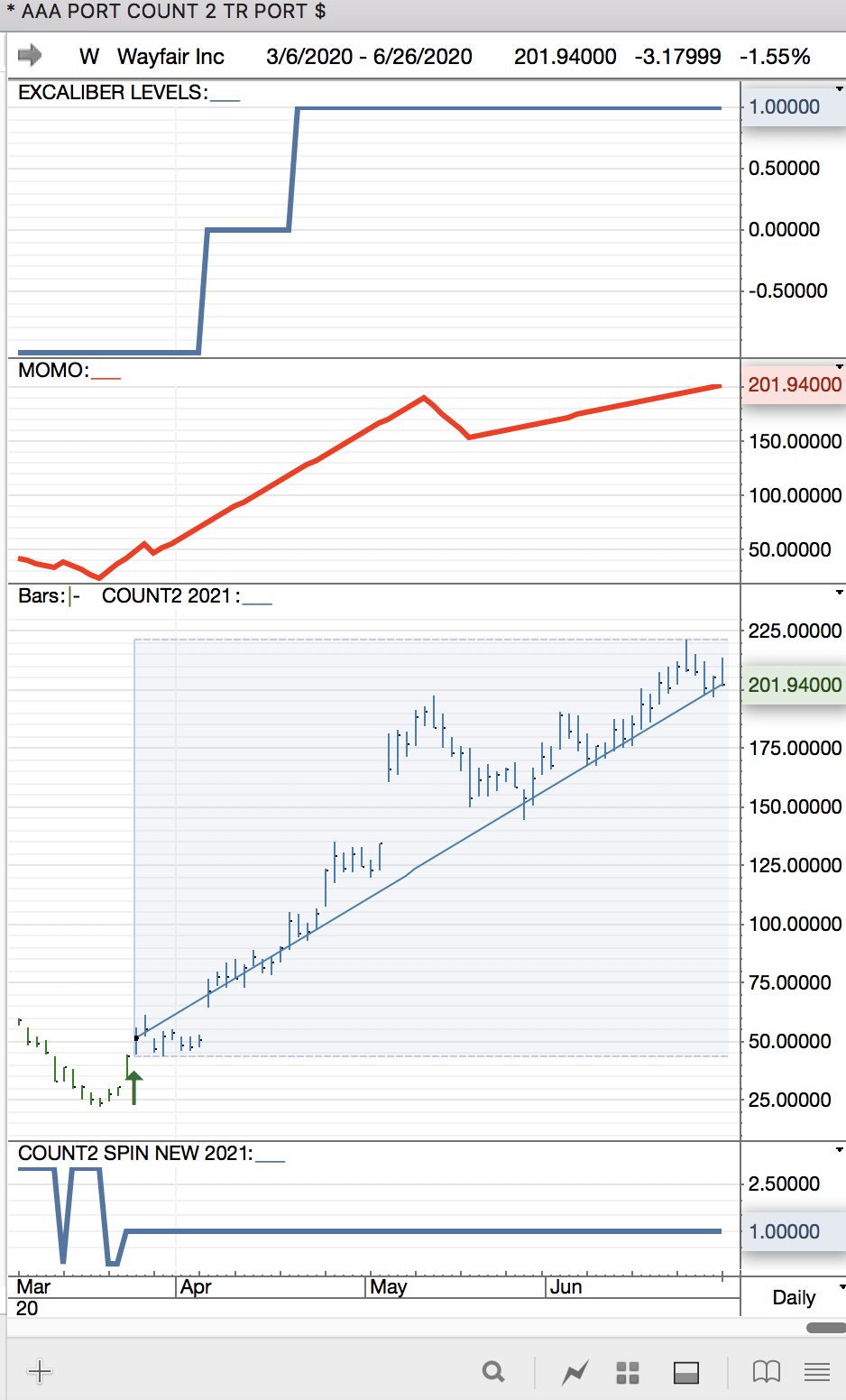Tap the plus icon in bottom toolbar
Viewport: 846px width, 1400px height.
[x=40, y=1372]
